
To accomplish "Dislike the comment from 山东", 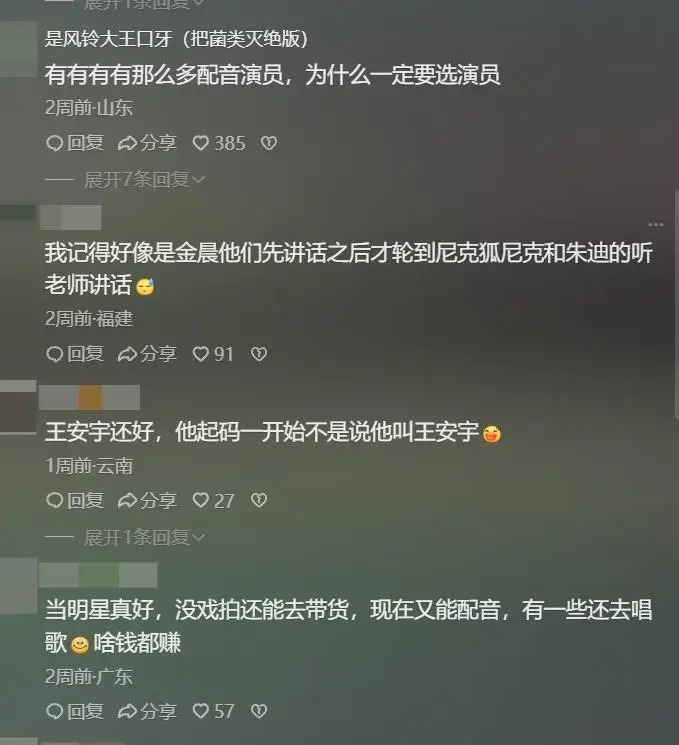I will pos(268,143).
